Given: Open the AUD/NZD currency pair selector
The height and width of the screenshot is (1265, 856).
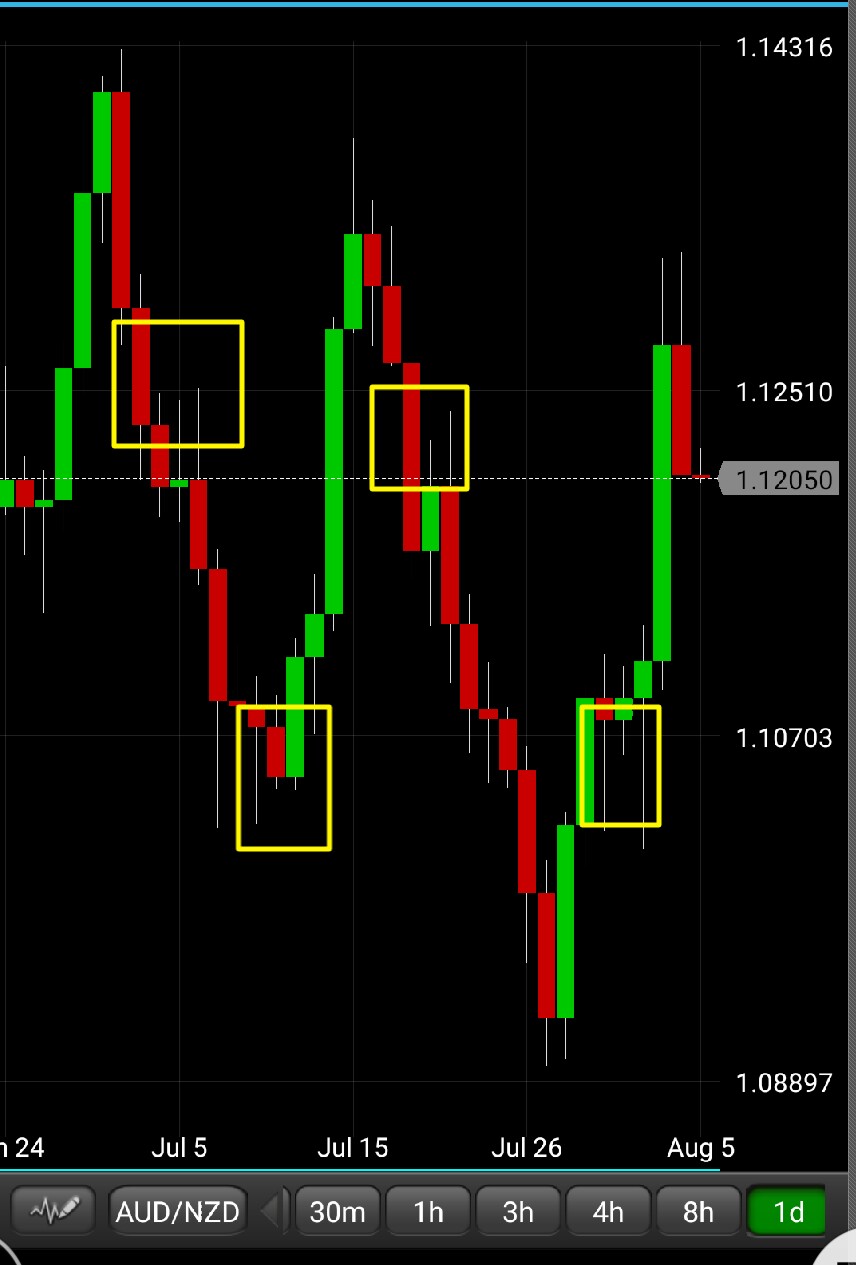Looking at the screenshot, I should click(x=177, y=1212).
